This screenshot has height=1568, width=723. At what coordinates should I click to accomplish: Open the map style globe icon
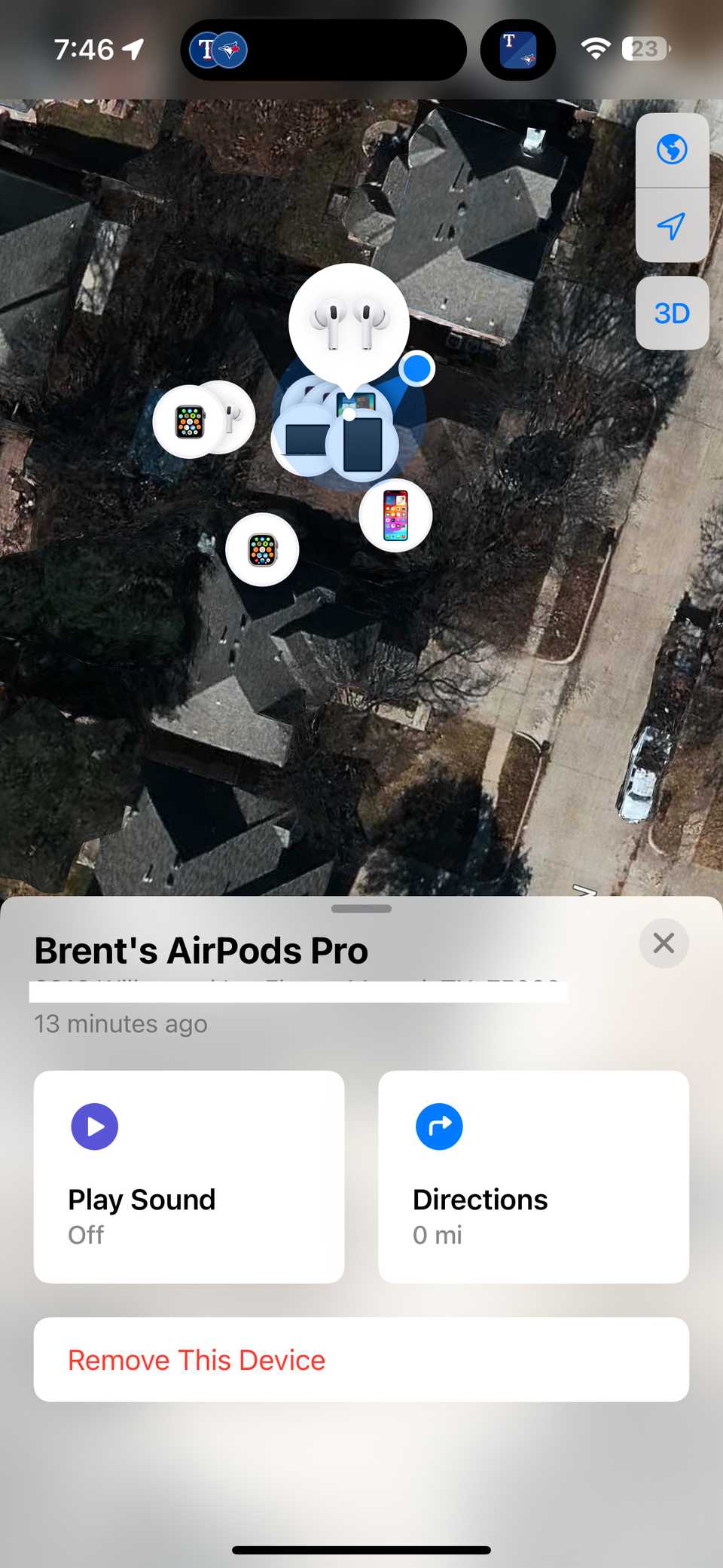(x=673, y=148)
